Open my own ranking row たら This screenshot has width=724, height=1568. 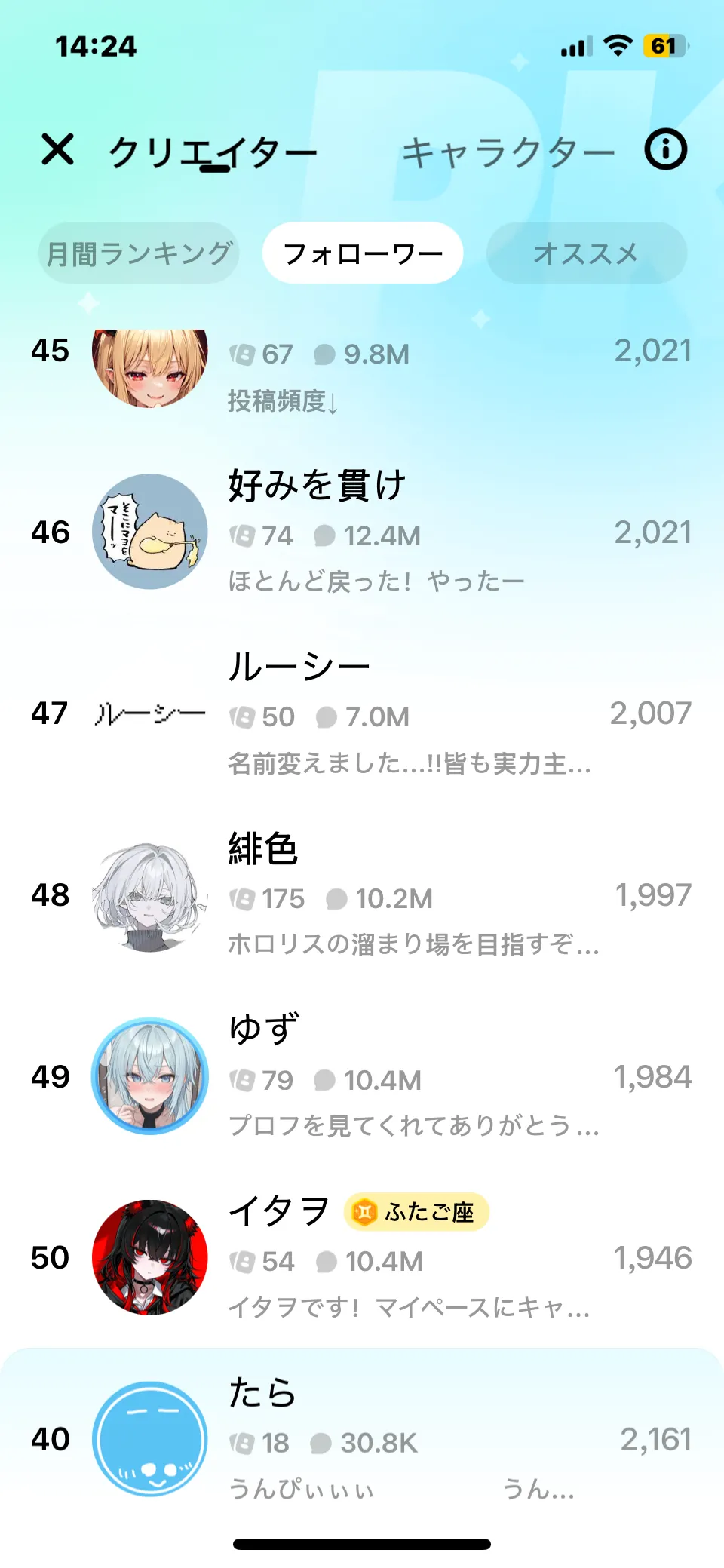click(x=362, y=1439)
